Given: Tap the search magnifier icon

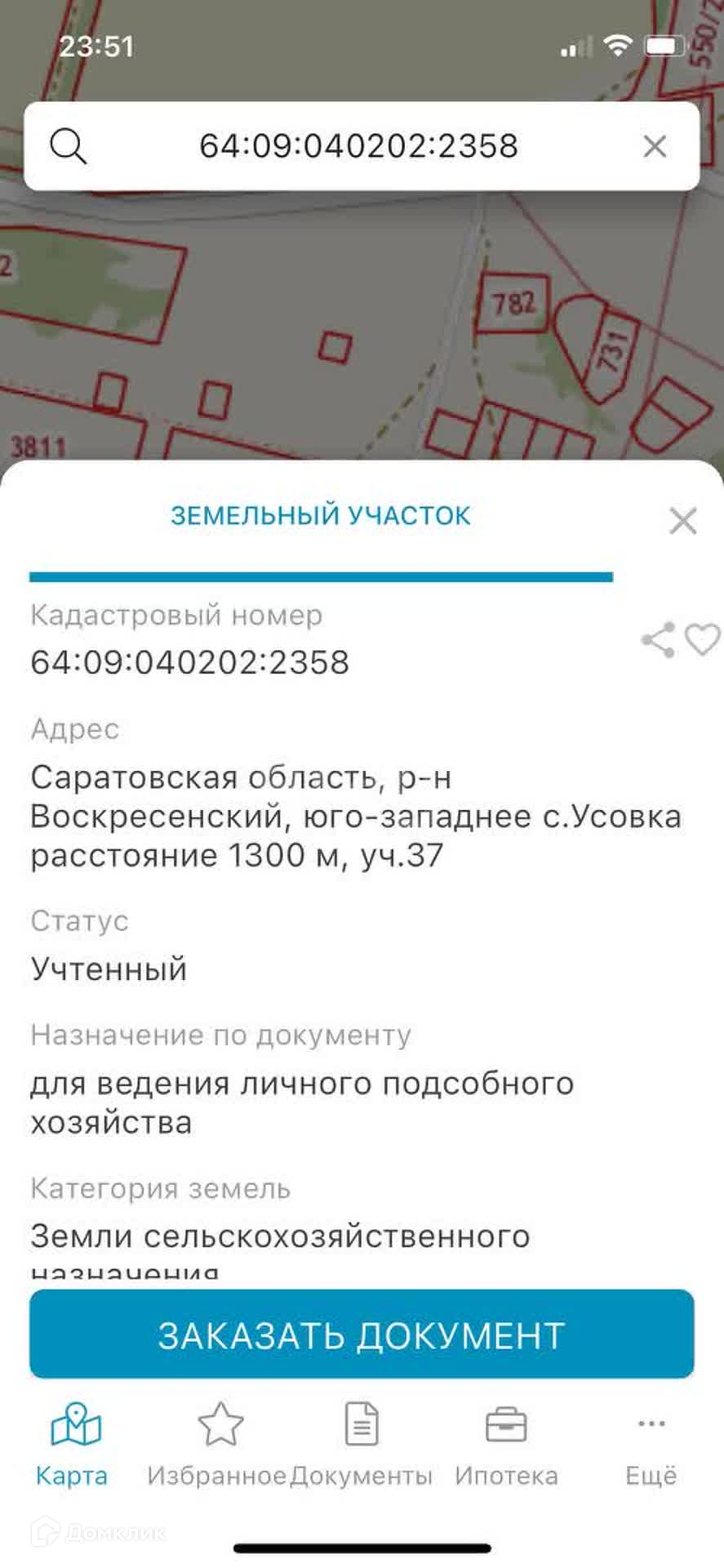Looking at the screenshot, I should click(68, 147).
